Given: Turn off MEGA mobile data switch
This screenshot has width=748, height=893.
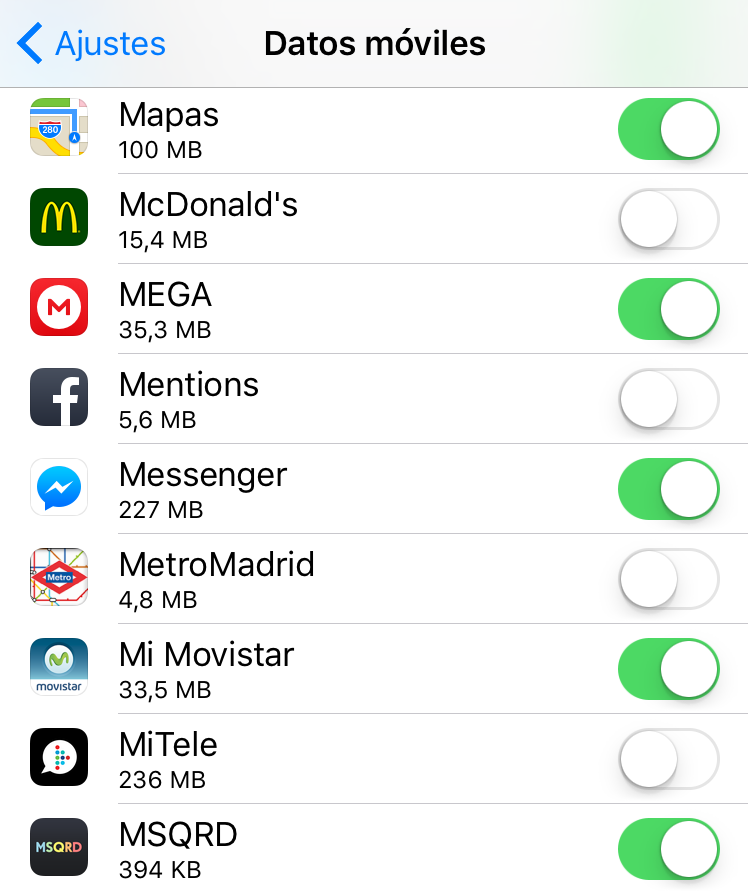Looking at the screenshot, I should click(668, 309).
